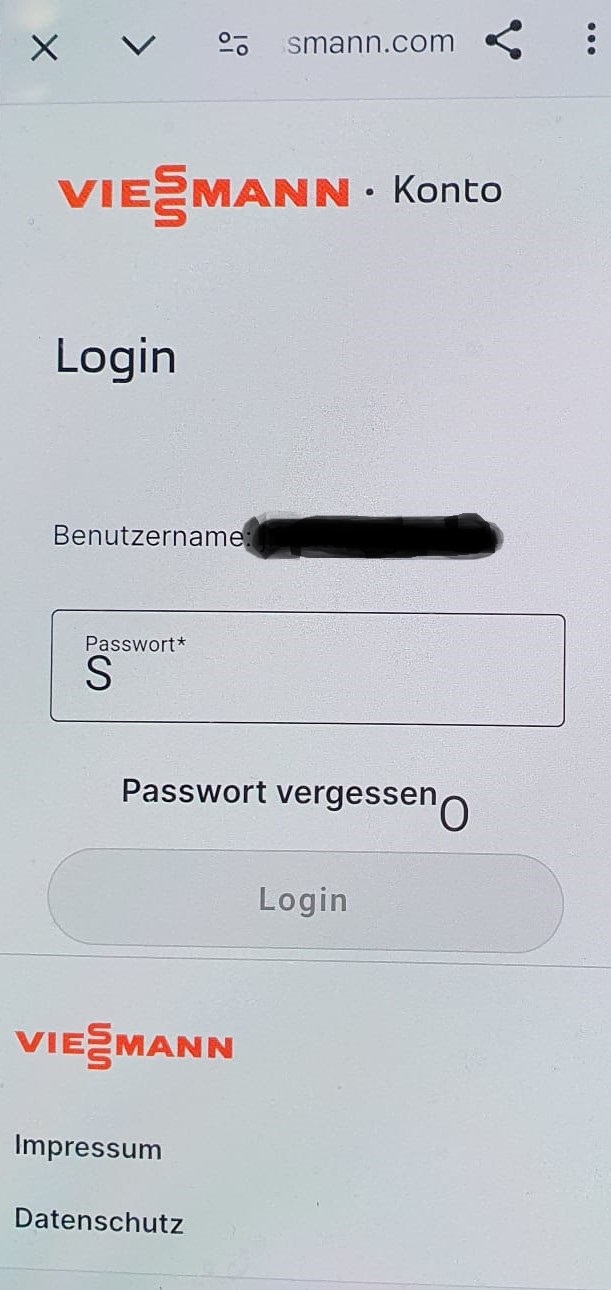Open the Passwort vergessen link

pos(280,792)
